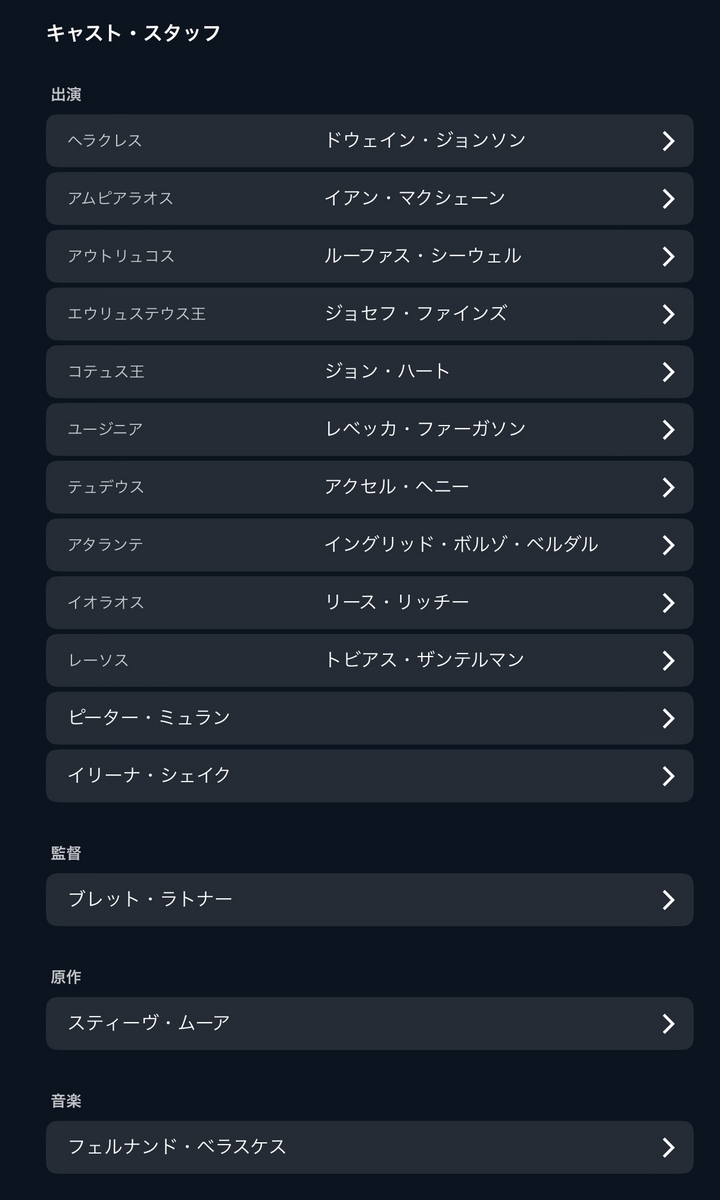Tap the トビアス・ザンテルマン row
Viewport: 720px width, 1200px height.
coord(369,660)
